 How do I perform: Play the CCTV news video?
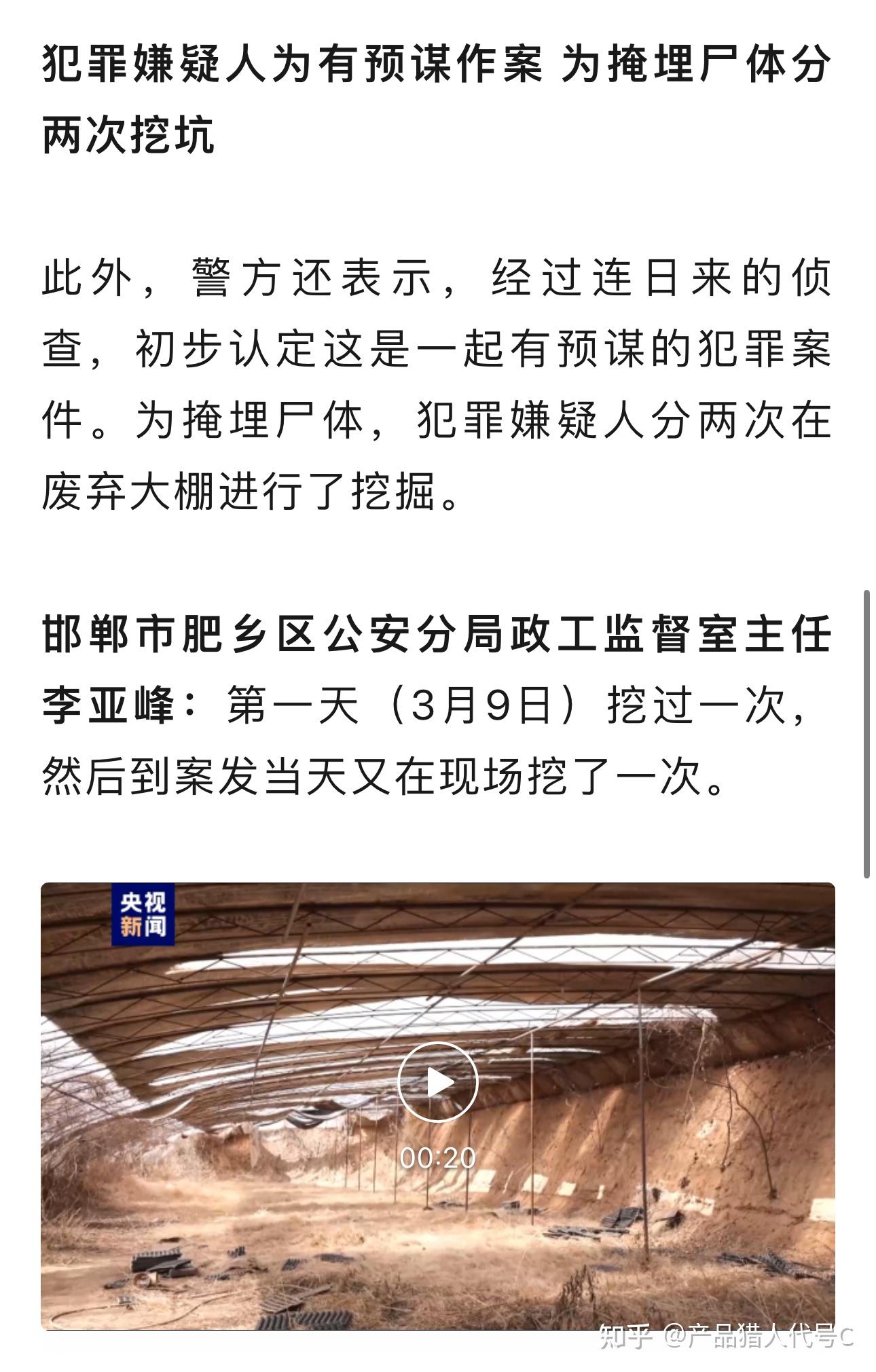click(437, 1082)
